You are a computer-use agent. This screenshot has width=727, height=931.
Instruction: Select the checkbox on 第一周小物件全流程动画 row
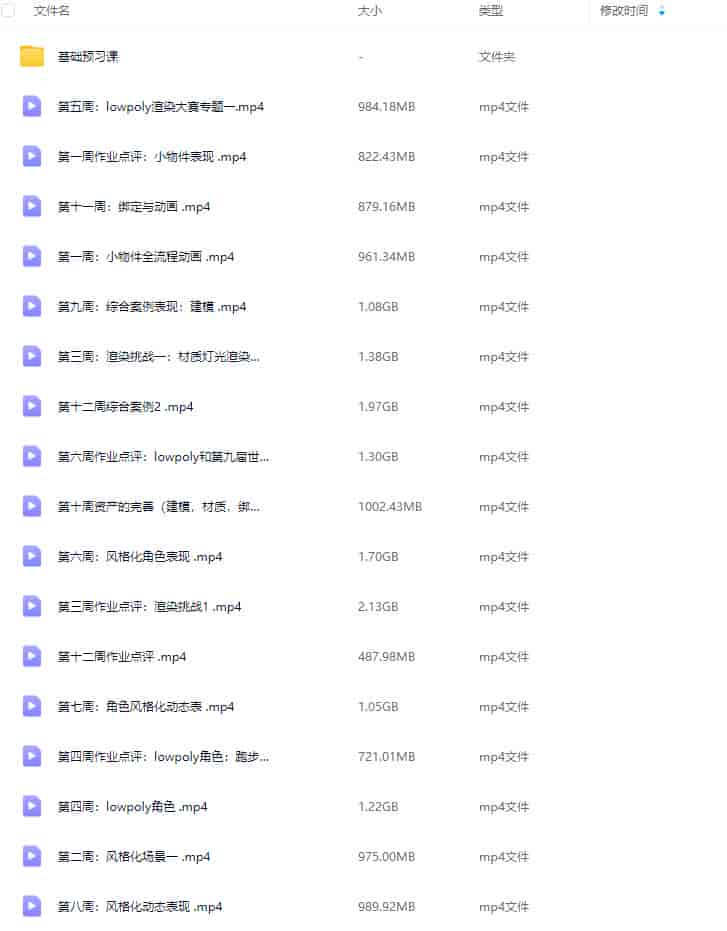point(9,256)
